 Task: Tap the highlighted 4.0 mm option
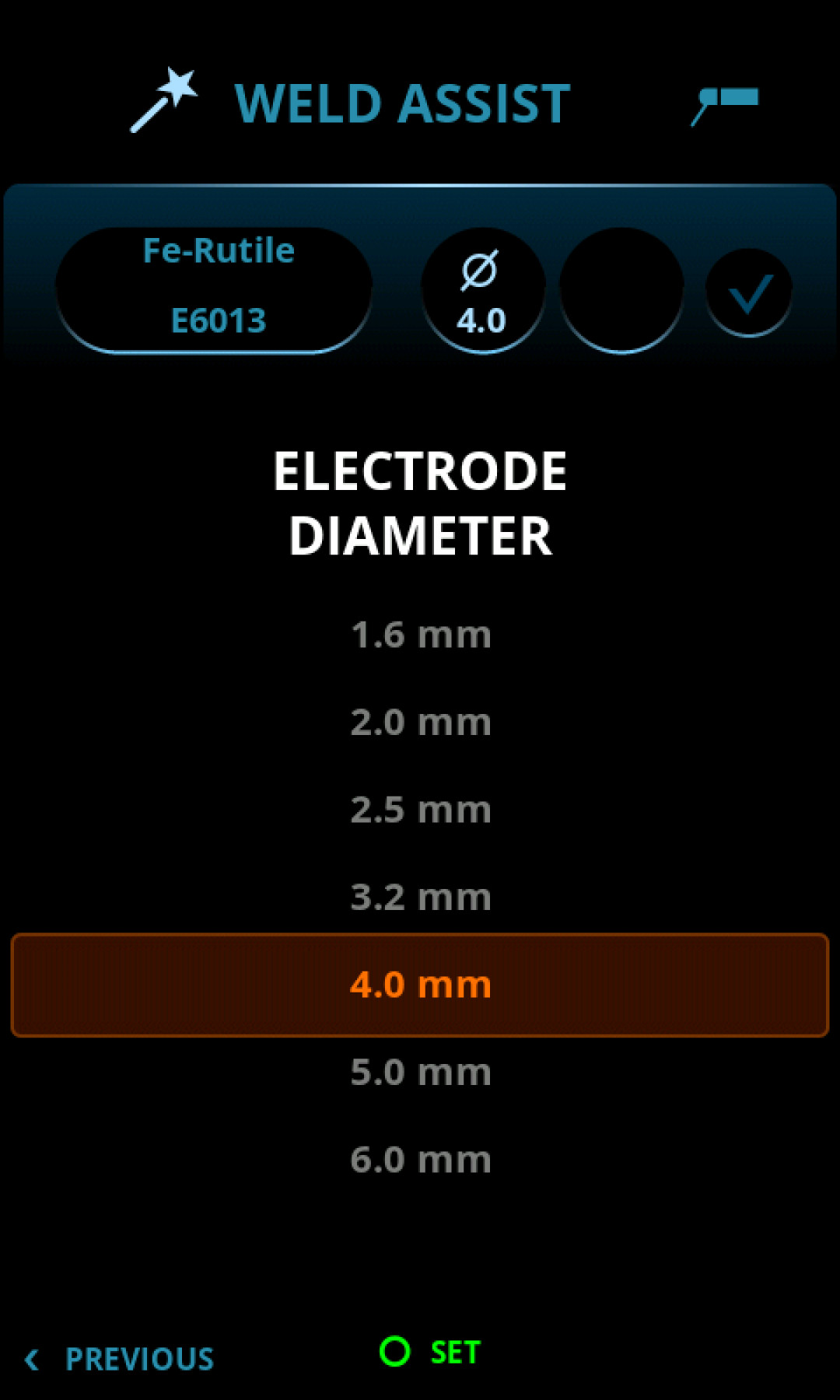[x=420, y=985]
